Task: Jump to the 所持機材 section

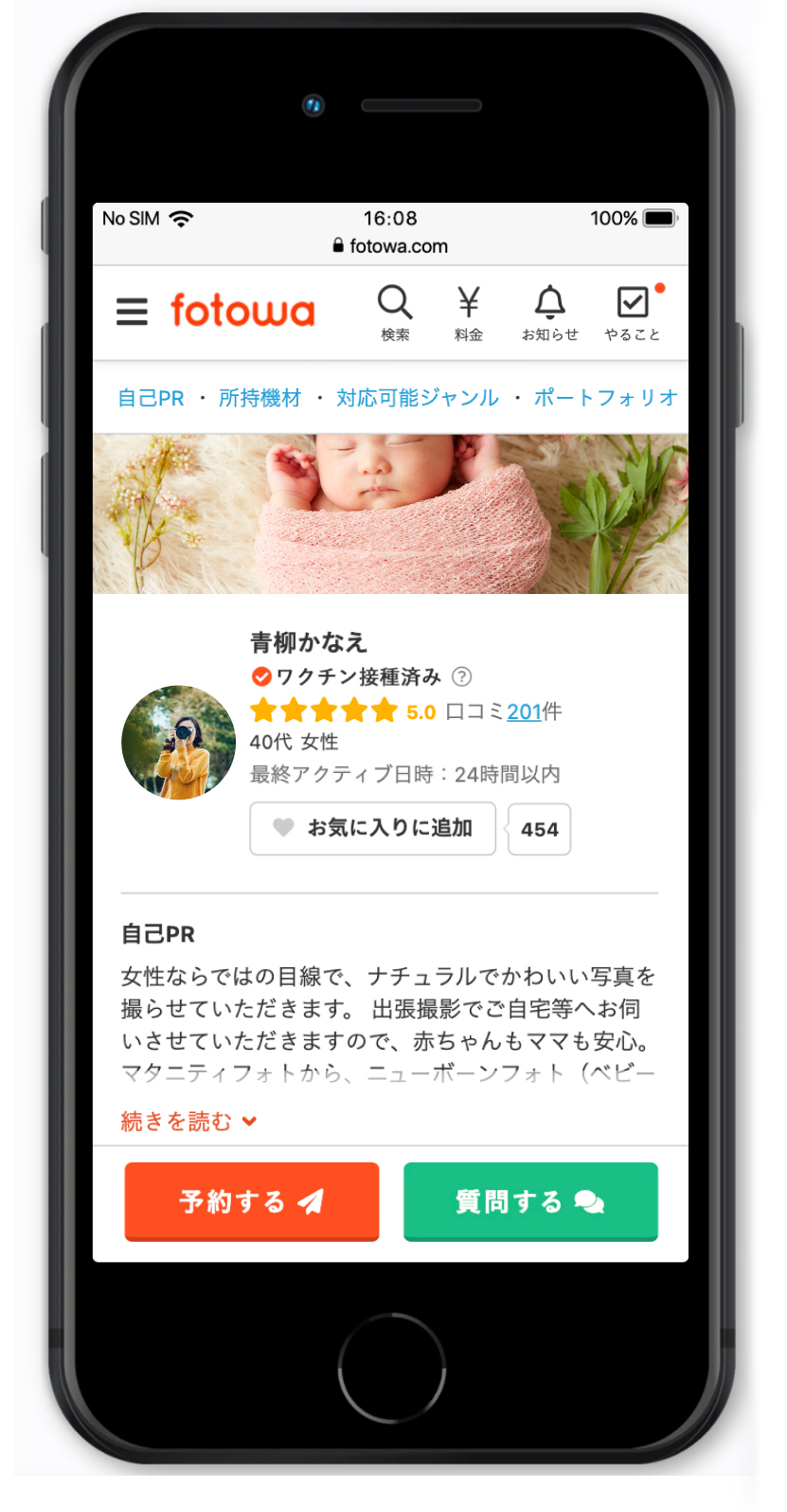Action: pyautogui.click(x=259, y=398)
